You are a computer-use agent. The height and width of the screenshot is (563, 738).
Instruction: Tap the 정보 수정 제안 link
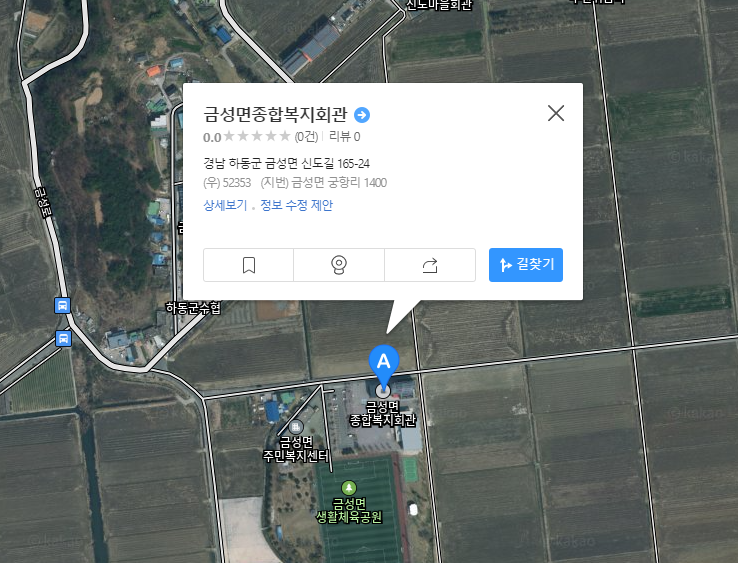pos(296,205)
